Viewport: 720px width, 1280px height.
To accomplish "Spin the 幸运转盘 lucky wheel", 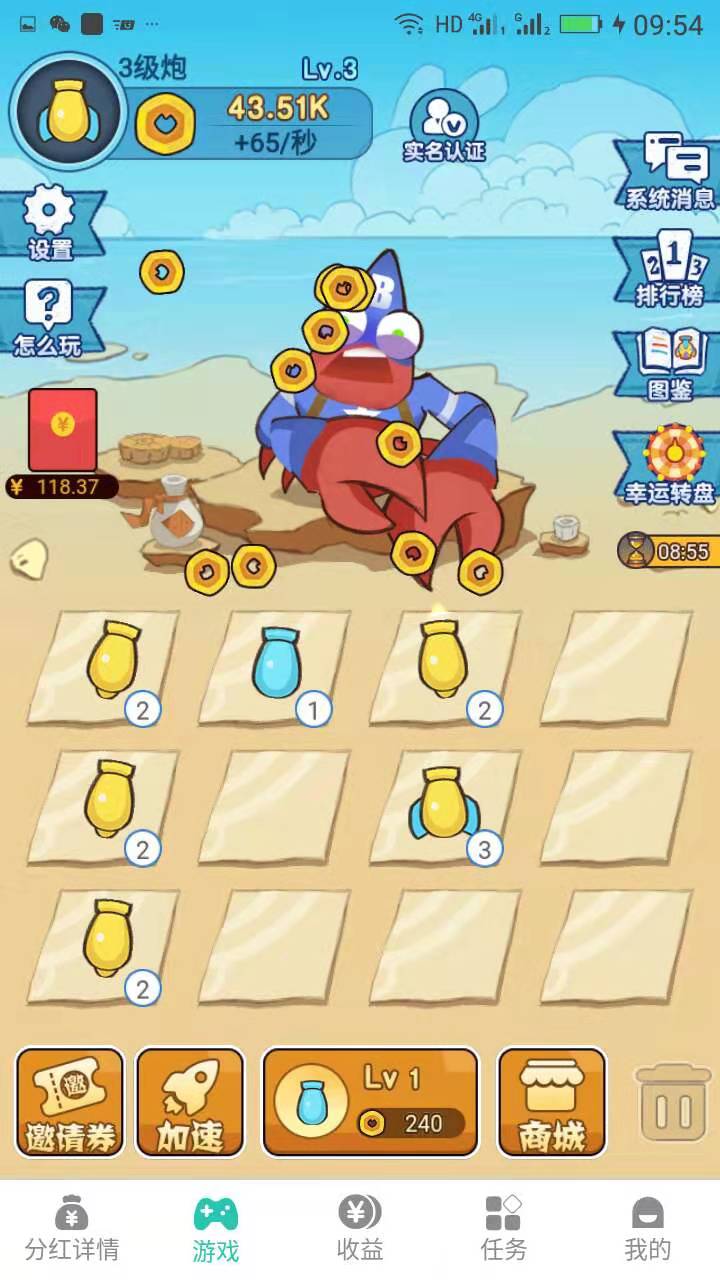I will pos(670,463).
